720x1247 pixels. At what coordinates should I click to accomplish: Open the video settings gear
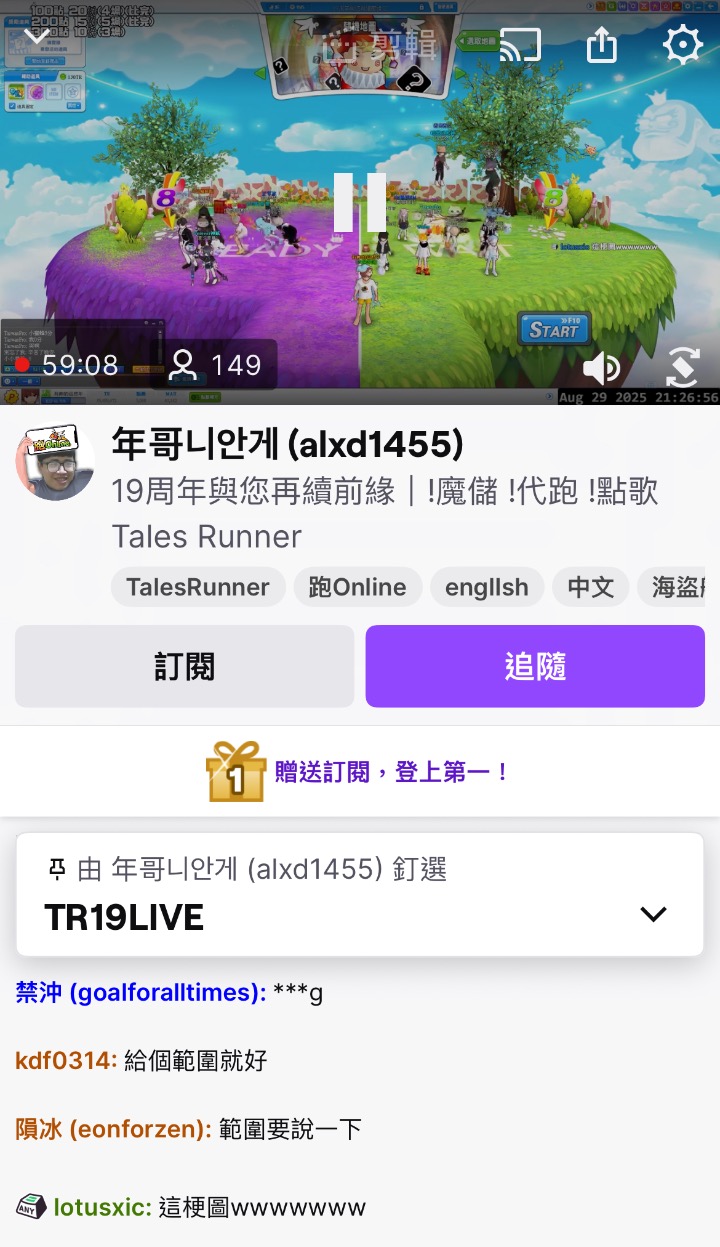683,44
